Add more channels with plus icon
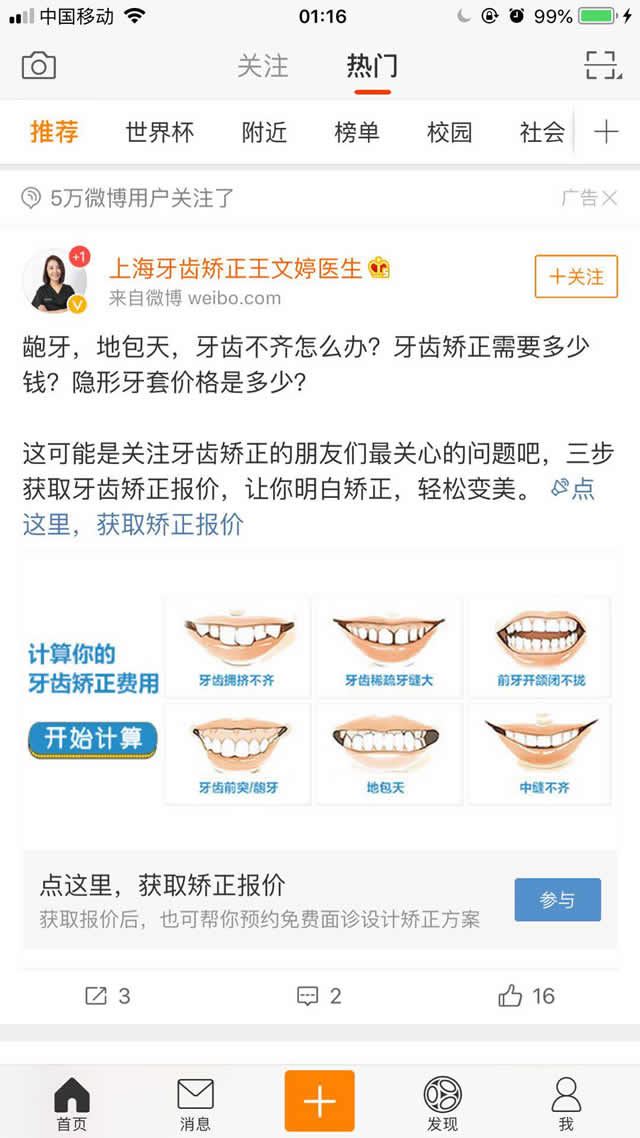 tap(606, 132)
